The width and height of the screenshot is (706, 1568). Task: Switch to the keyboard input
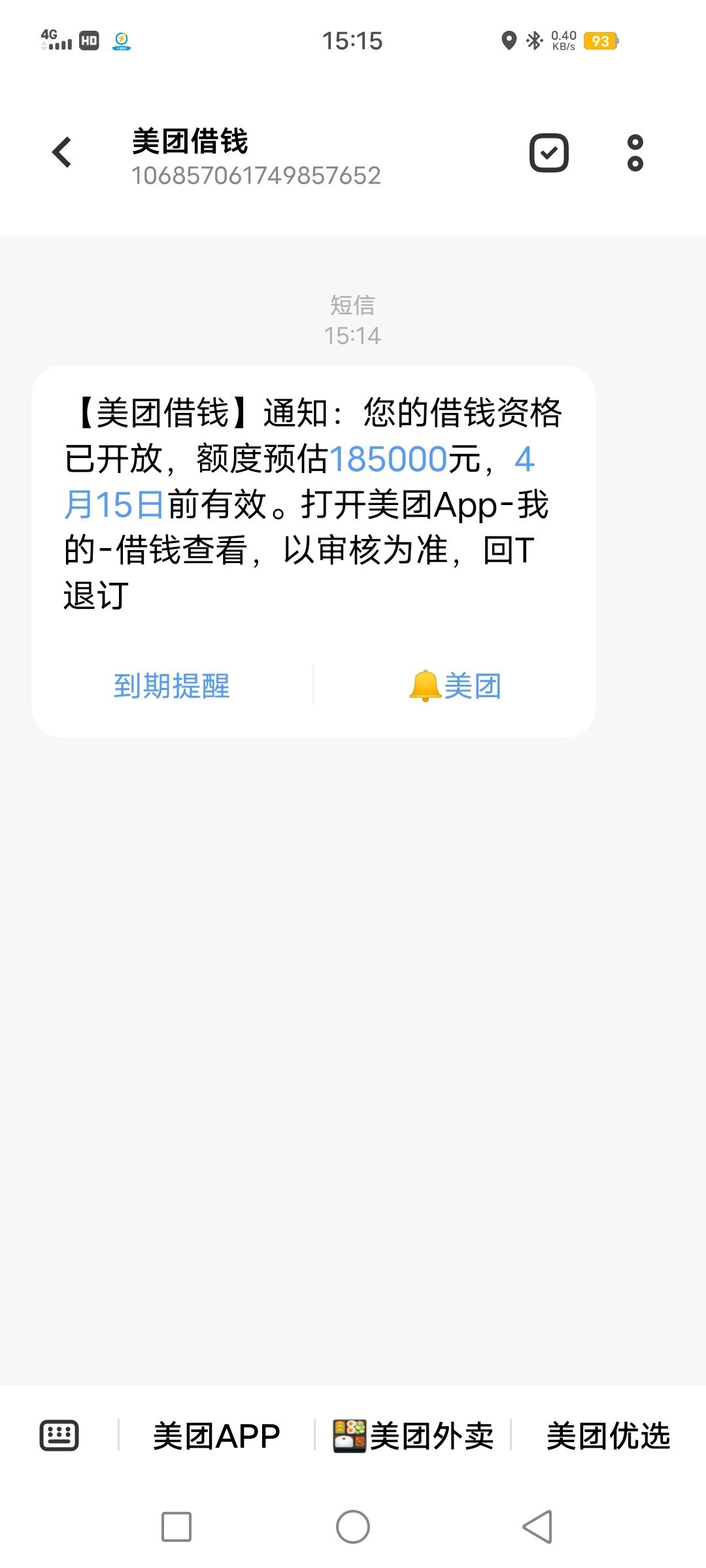59,1435
